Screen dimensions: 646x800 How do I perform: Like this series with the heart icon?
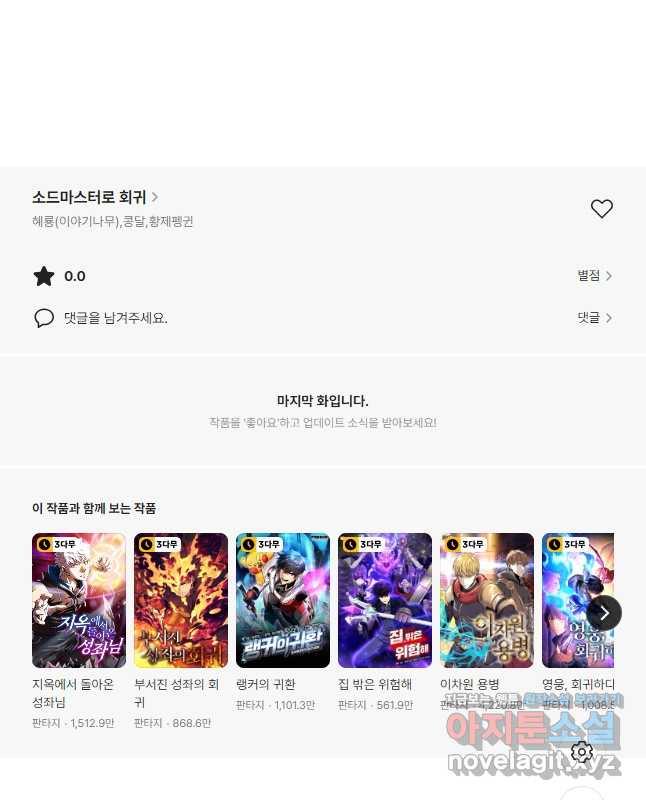[x=601, y=209]
